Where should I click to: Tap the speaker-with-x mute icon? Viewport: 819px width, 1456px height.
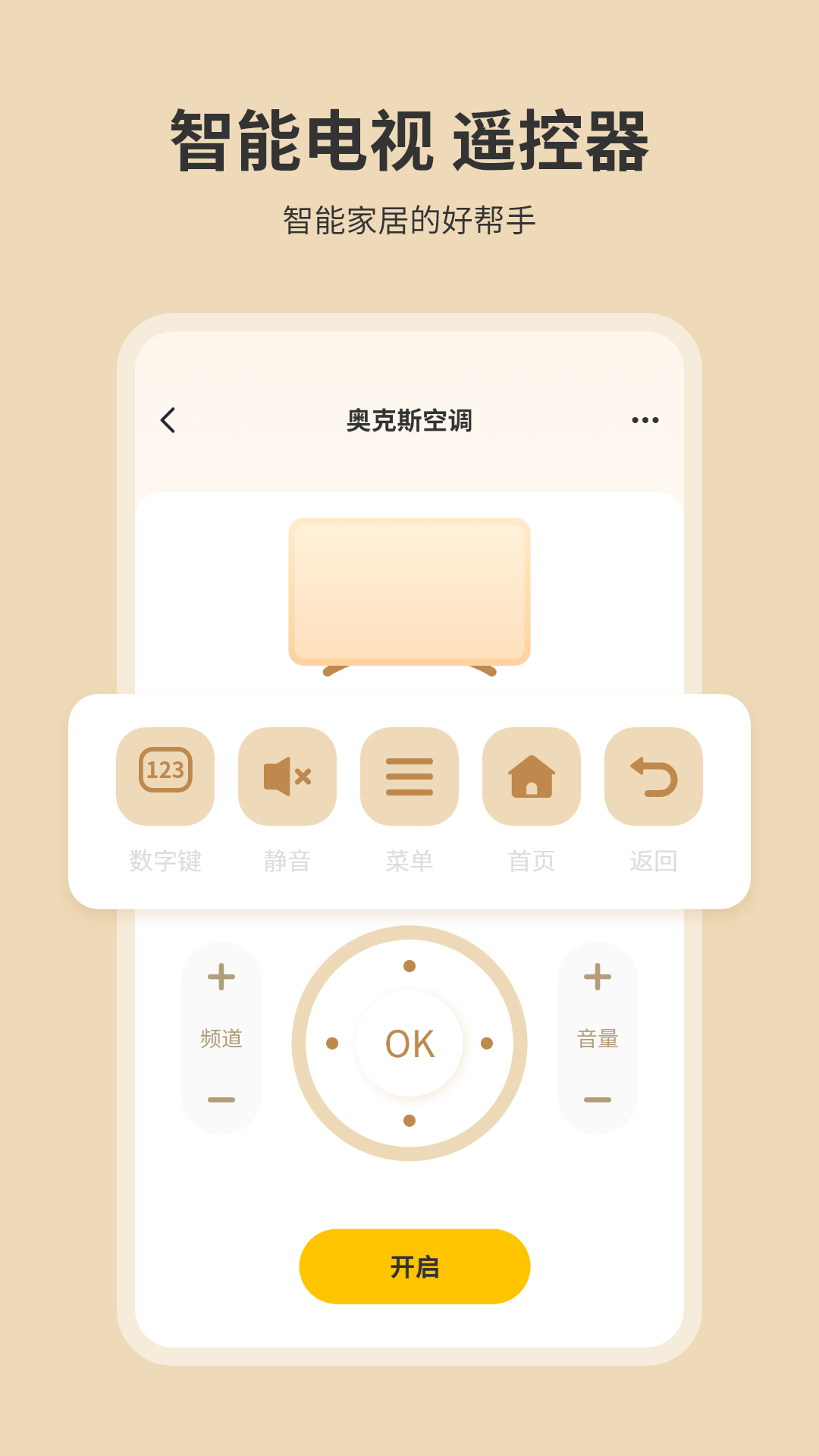(287, 775)
